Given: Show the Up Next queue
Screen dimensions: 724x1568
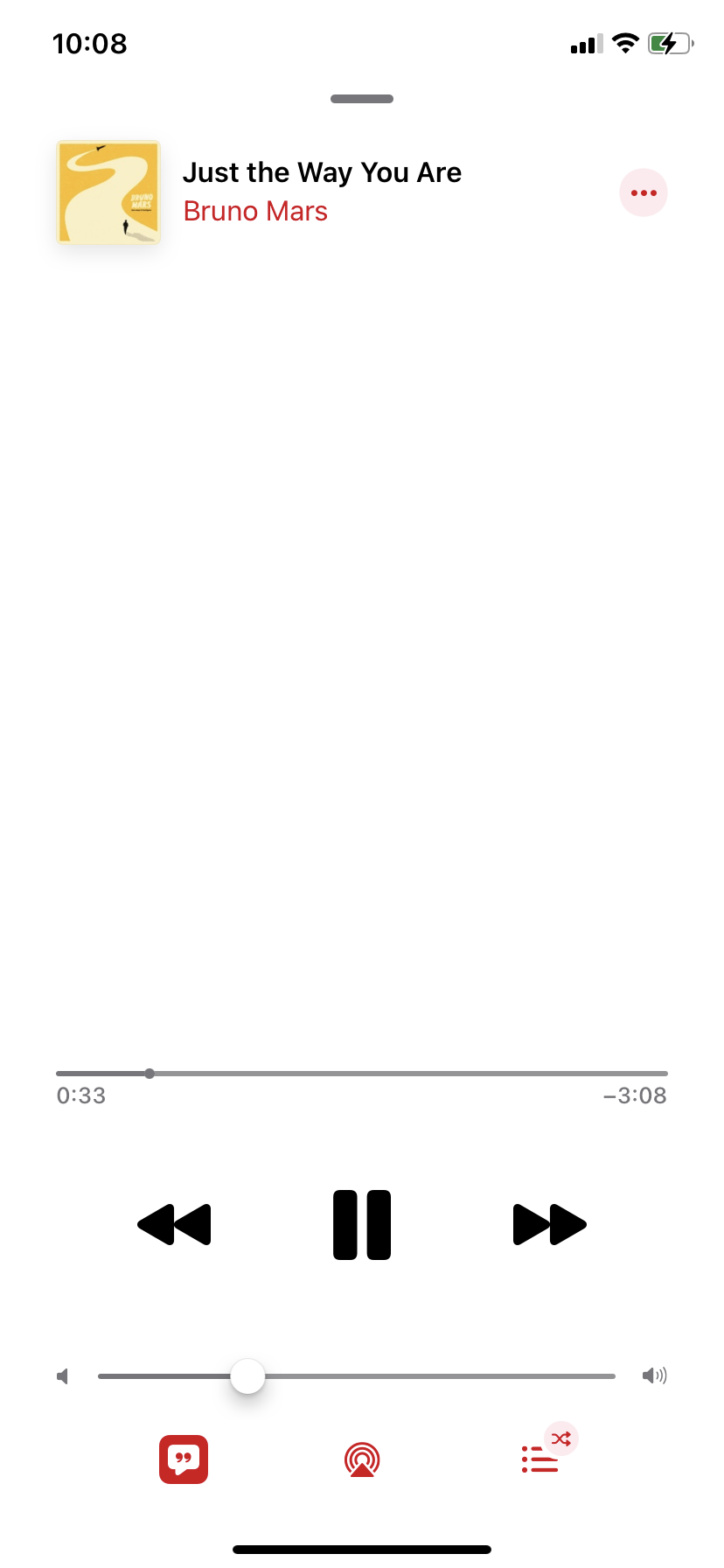Looking at the screenshot, I should click(540, 1459).
